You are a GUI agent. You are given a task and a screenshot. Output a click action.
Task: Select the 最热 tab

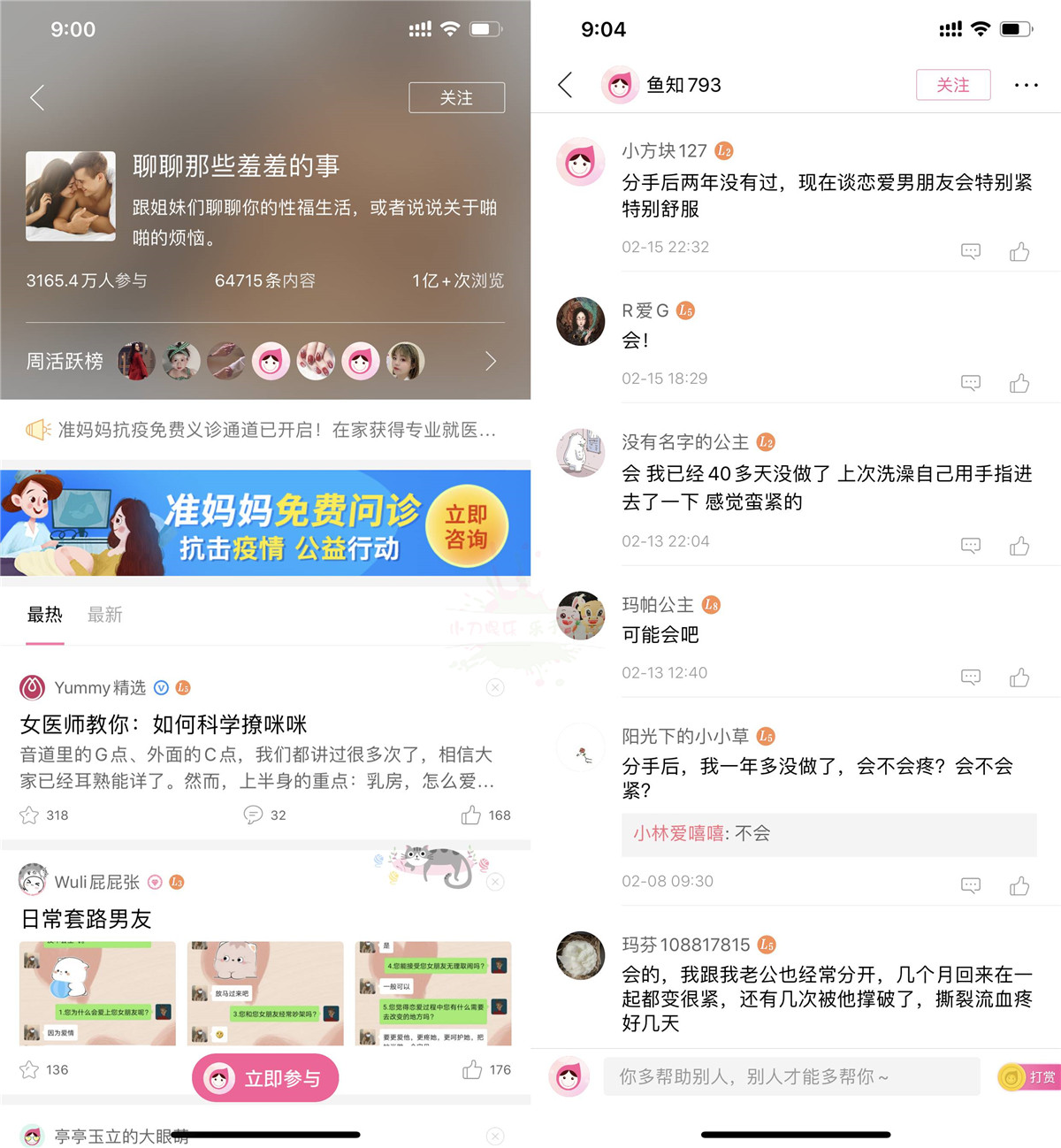[x=44, y=615]
